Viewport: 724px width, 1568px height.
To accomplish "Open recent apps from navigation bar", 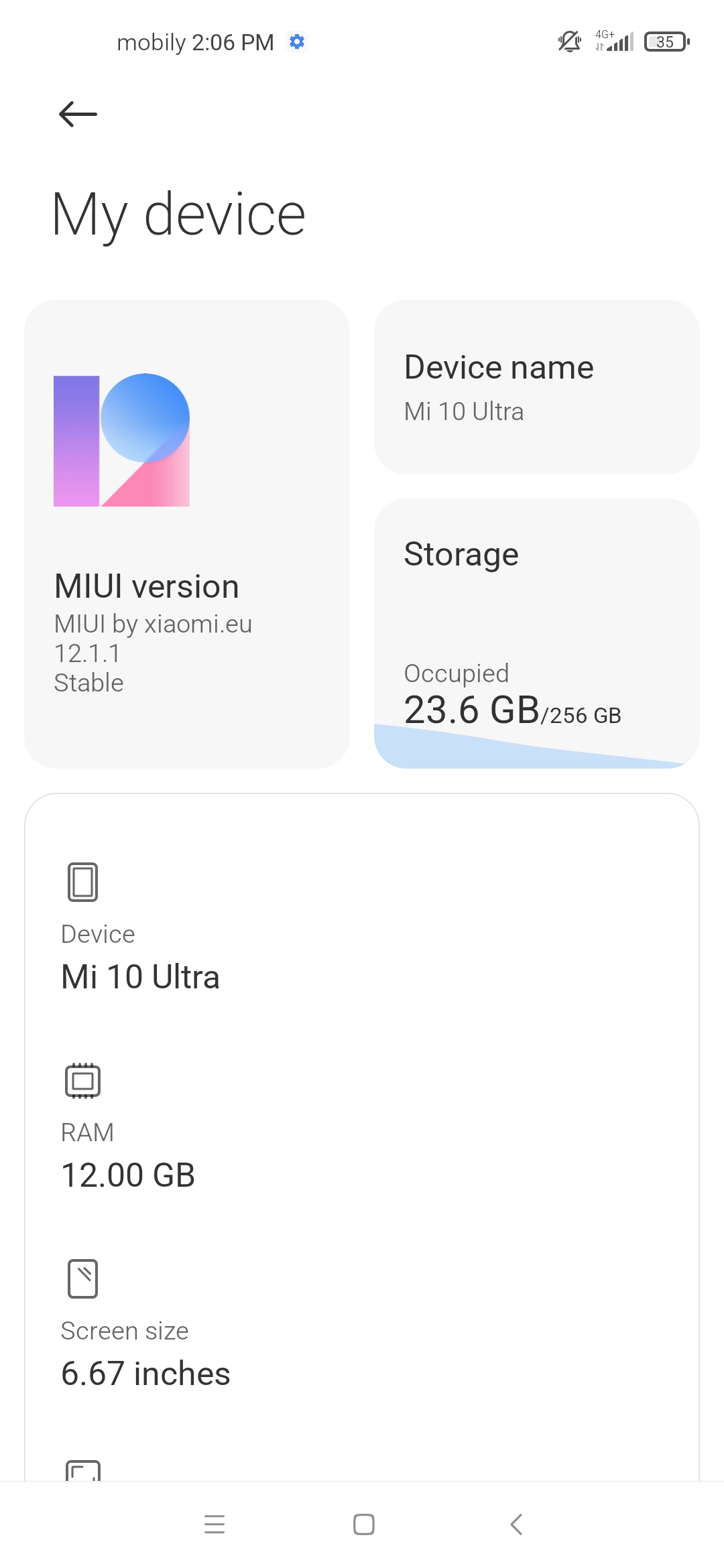I will (215, 1524).
